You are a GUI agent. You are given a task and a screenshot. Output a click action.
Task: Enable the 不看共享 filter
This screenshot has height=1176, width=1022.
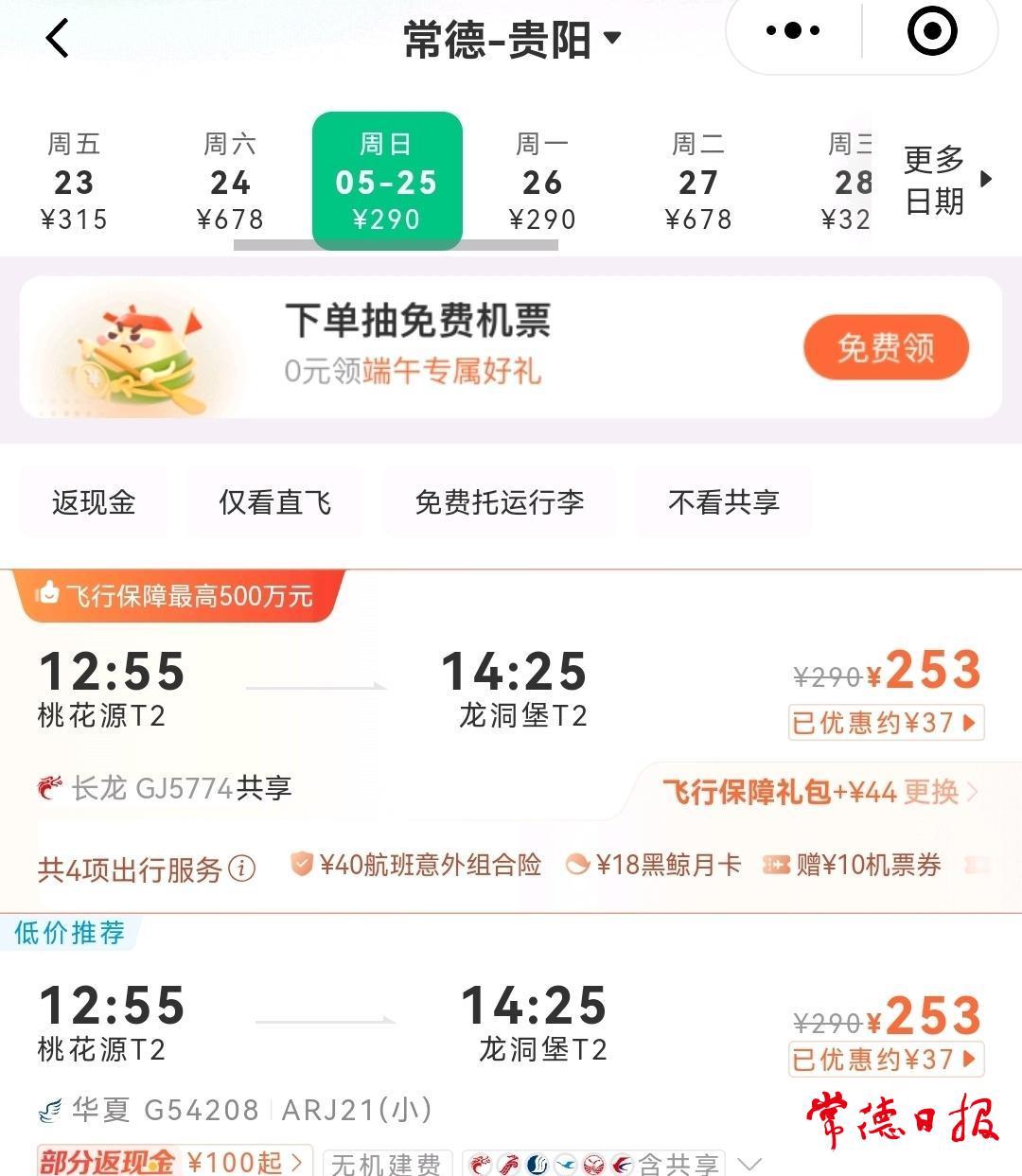tap(724, 502)
